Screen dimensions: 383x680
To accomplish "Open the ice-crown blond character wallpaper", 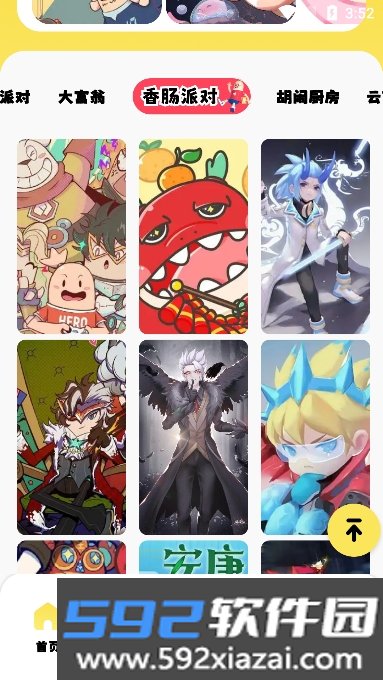I will tap(315, 437).
